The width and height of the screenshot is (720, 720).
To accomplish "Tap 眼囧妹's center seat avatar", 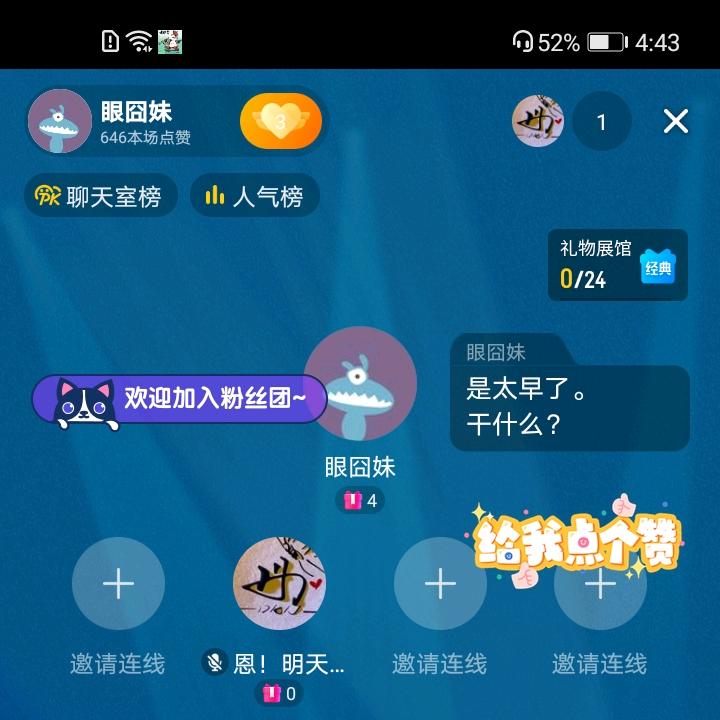I will coord(360,383).
